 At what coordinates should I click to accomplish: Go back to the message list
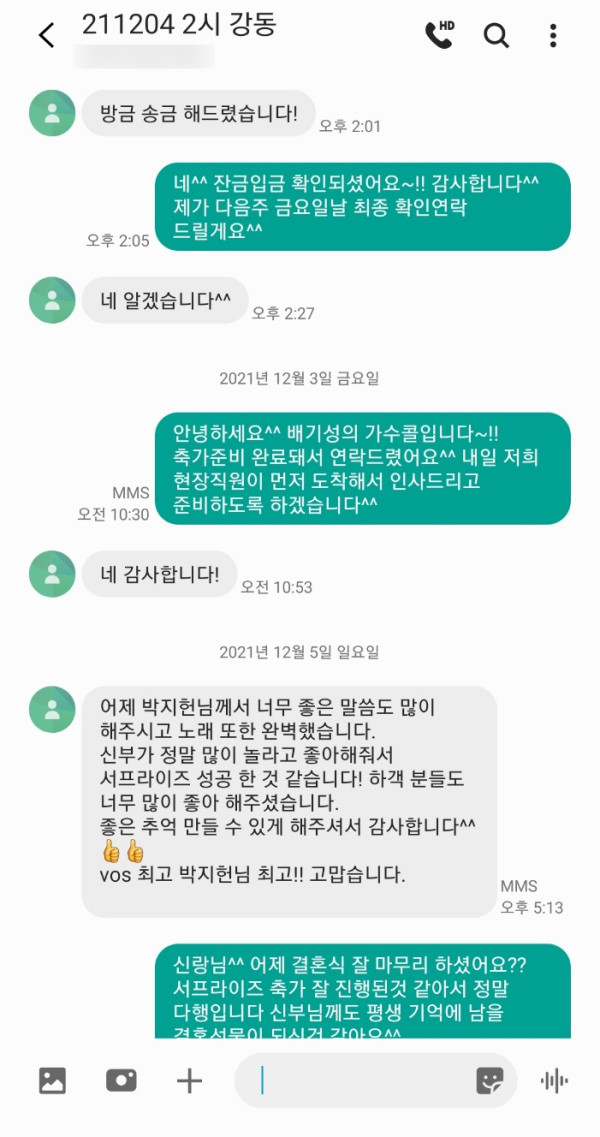[x=46, y=36]
